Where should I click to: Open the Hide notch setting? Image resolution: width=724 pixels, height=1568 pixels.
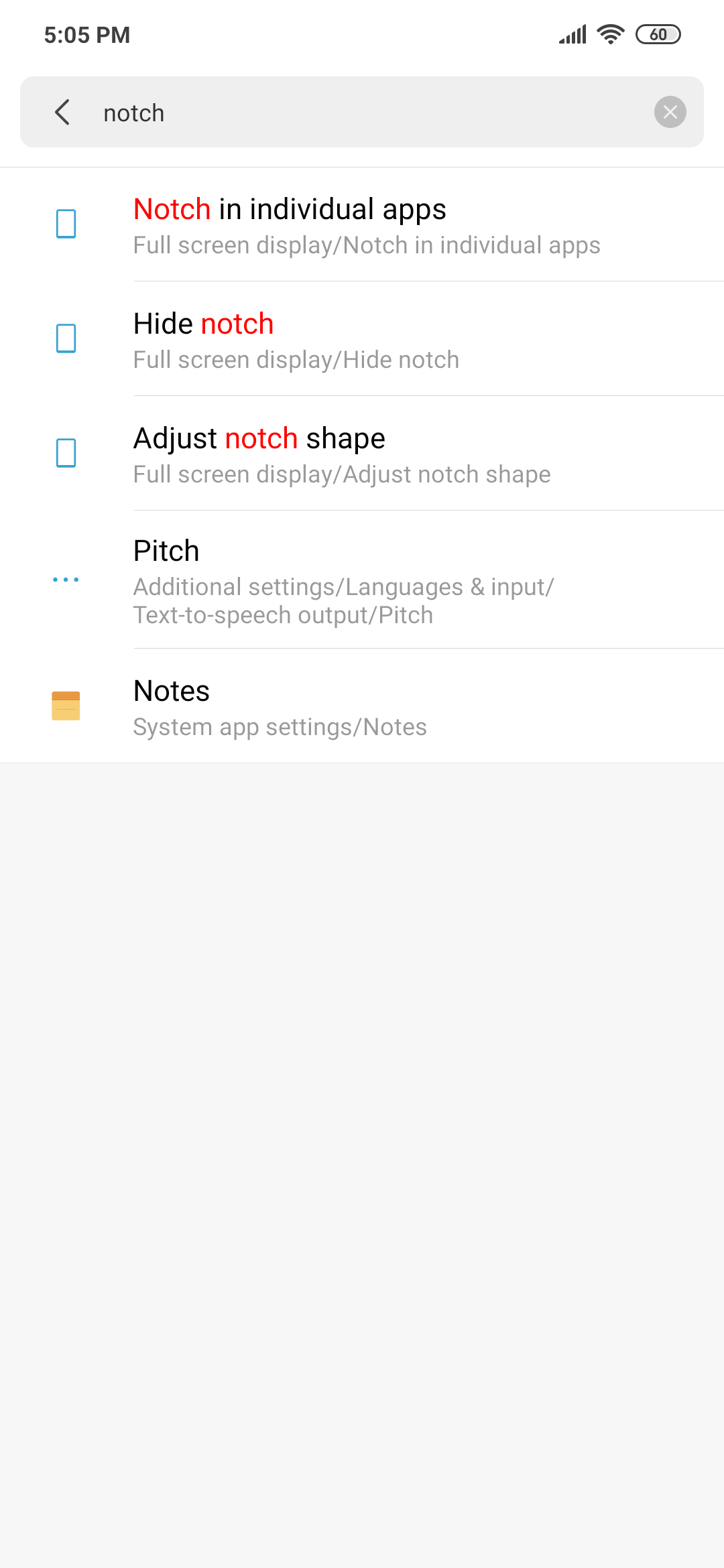click(362, 339)
